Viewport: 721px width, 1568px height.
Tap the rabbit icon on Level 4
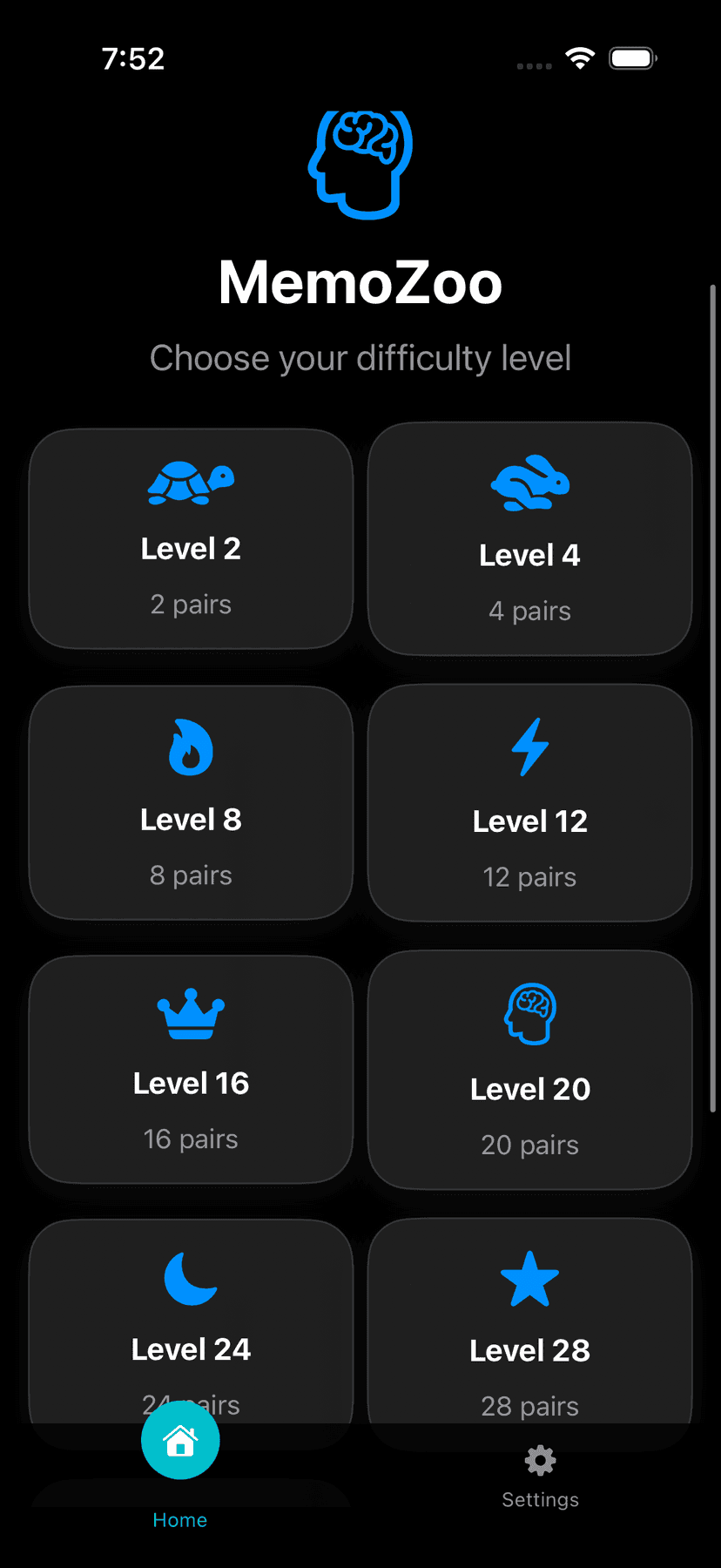[529, 483]
